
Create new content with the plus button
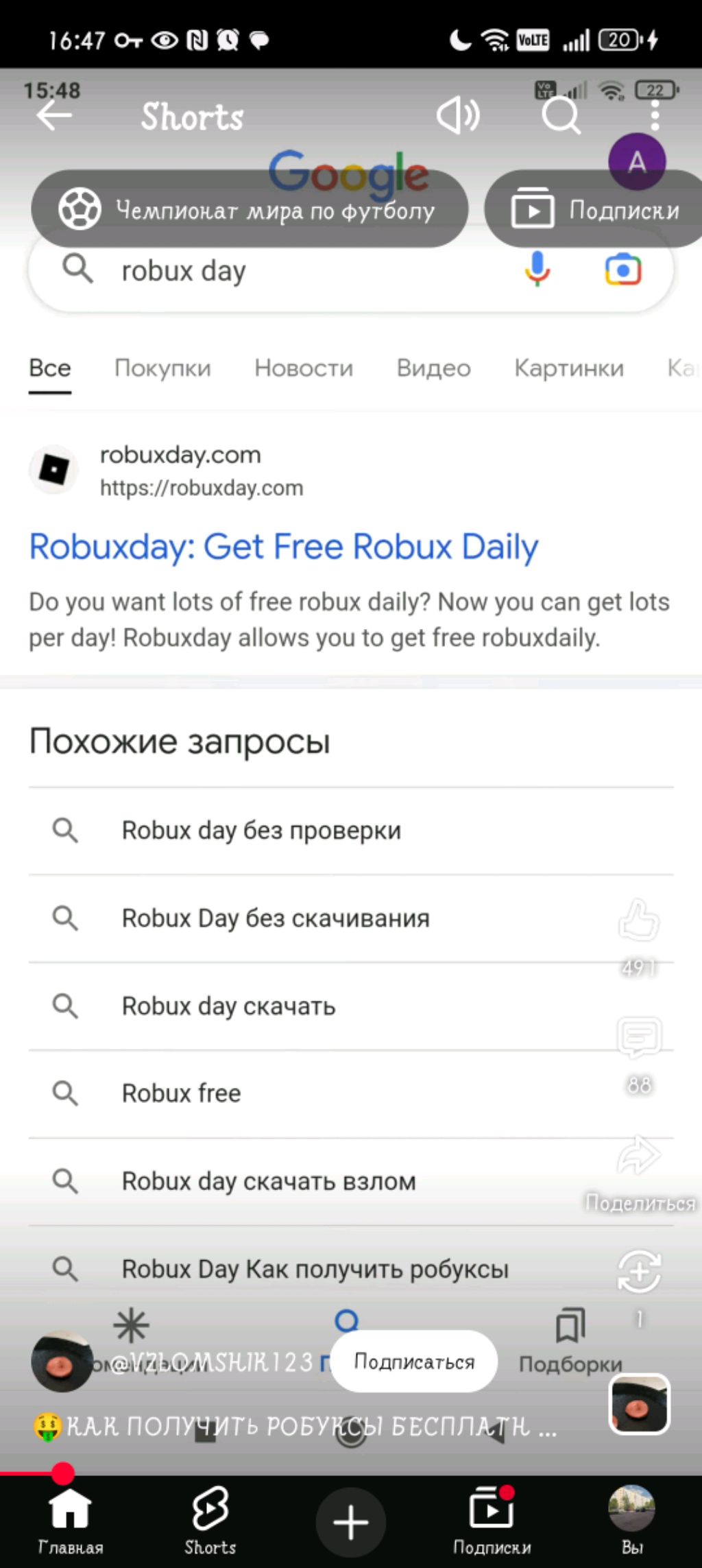[351, 1522]
